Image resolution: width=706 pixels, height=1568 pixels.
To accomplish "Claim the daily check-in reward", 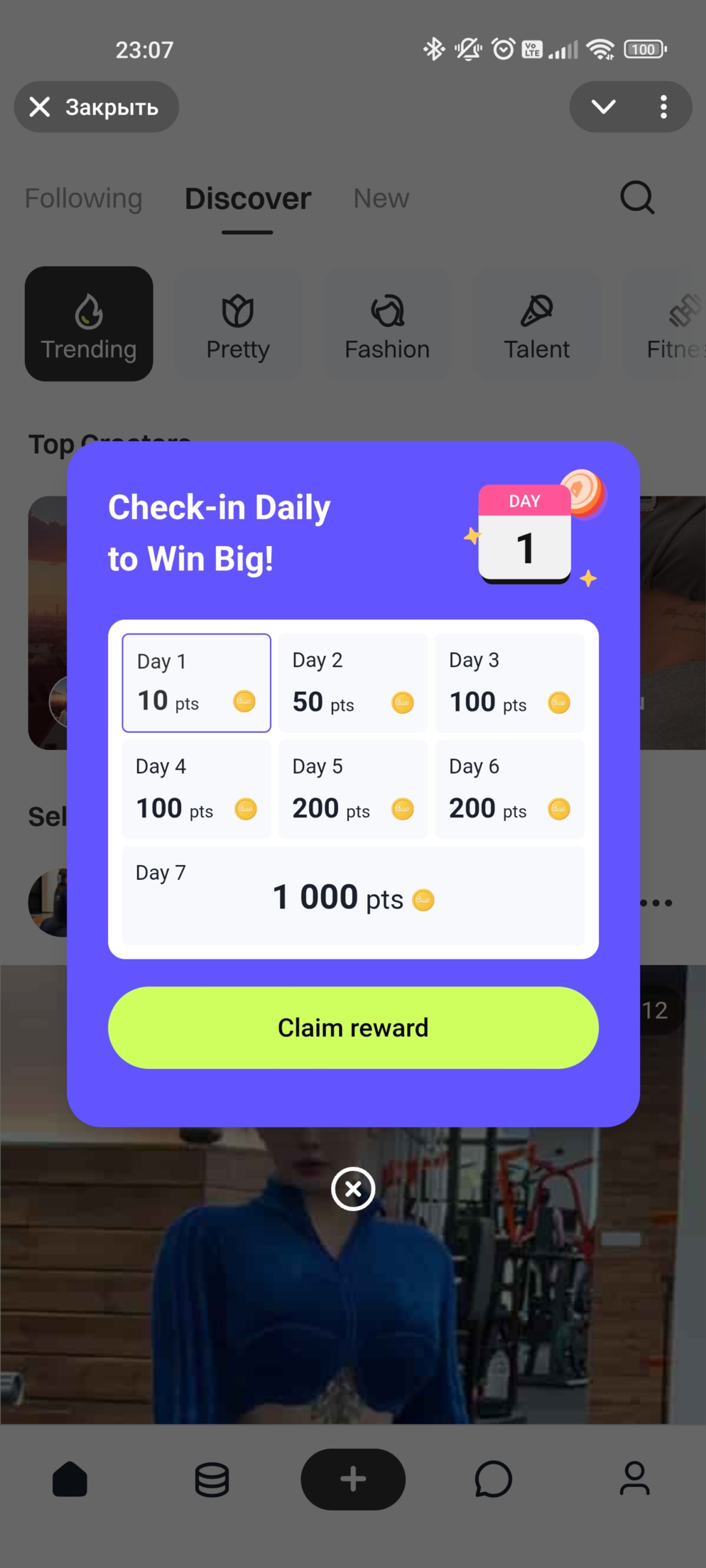I will tap(353, 1027).
